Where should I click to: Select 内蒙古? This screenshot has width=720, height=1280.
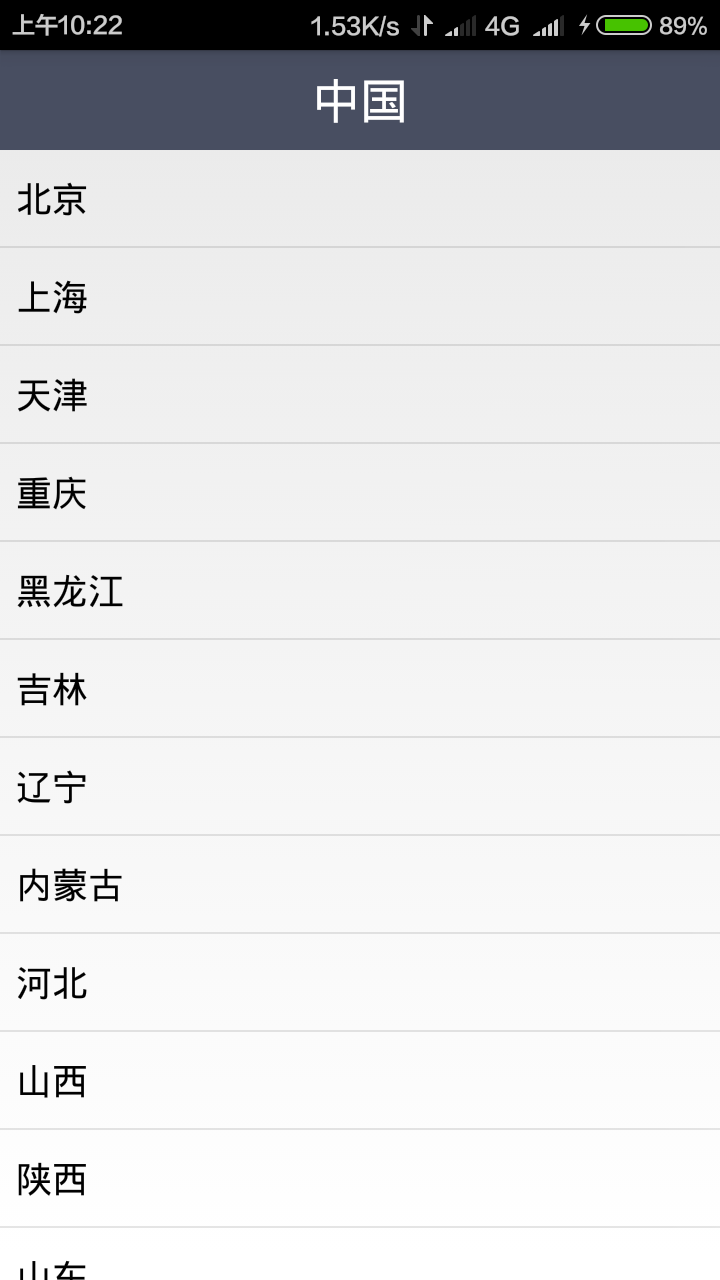coord(360,884)
